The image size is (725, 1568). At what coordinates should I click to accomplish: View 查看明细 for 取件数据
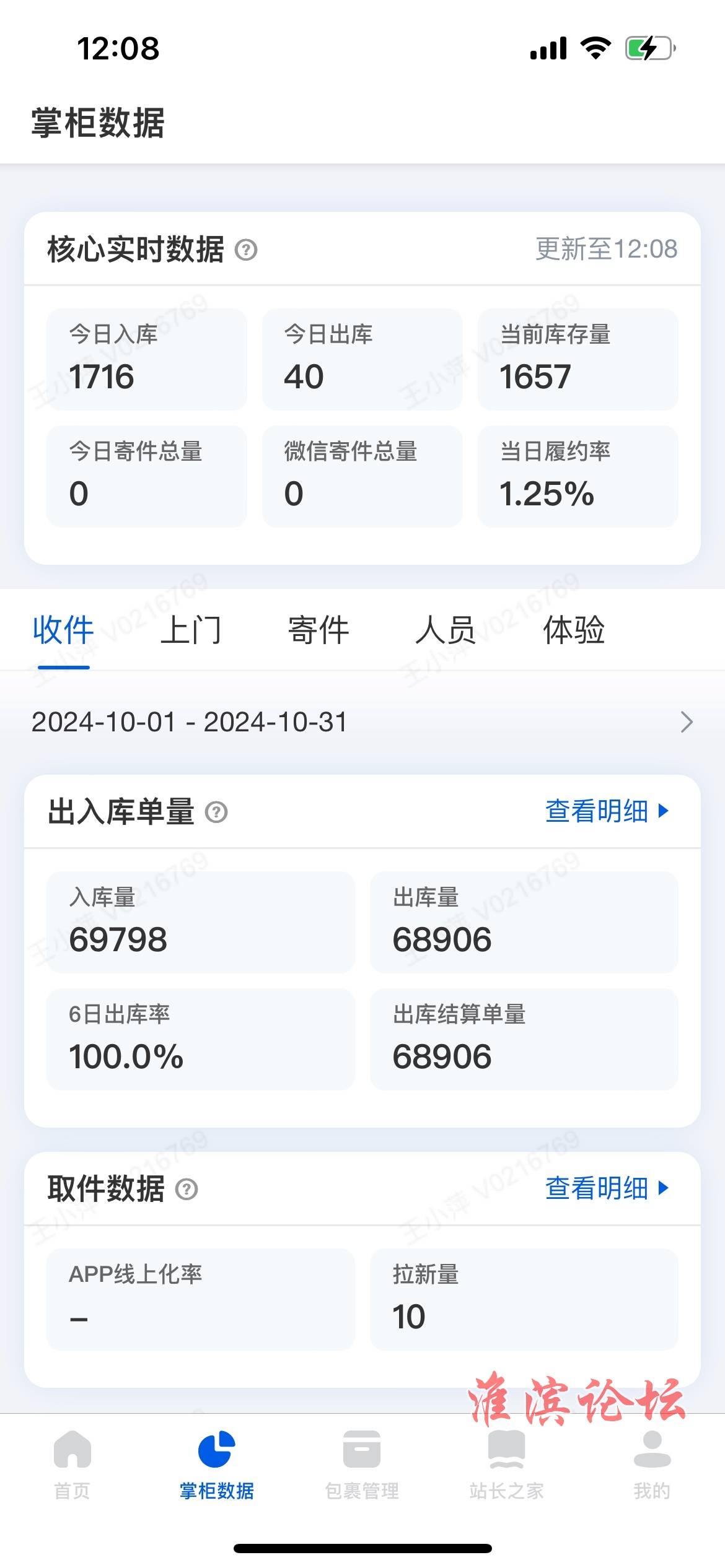[x=607, y=1188]
